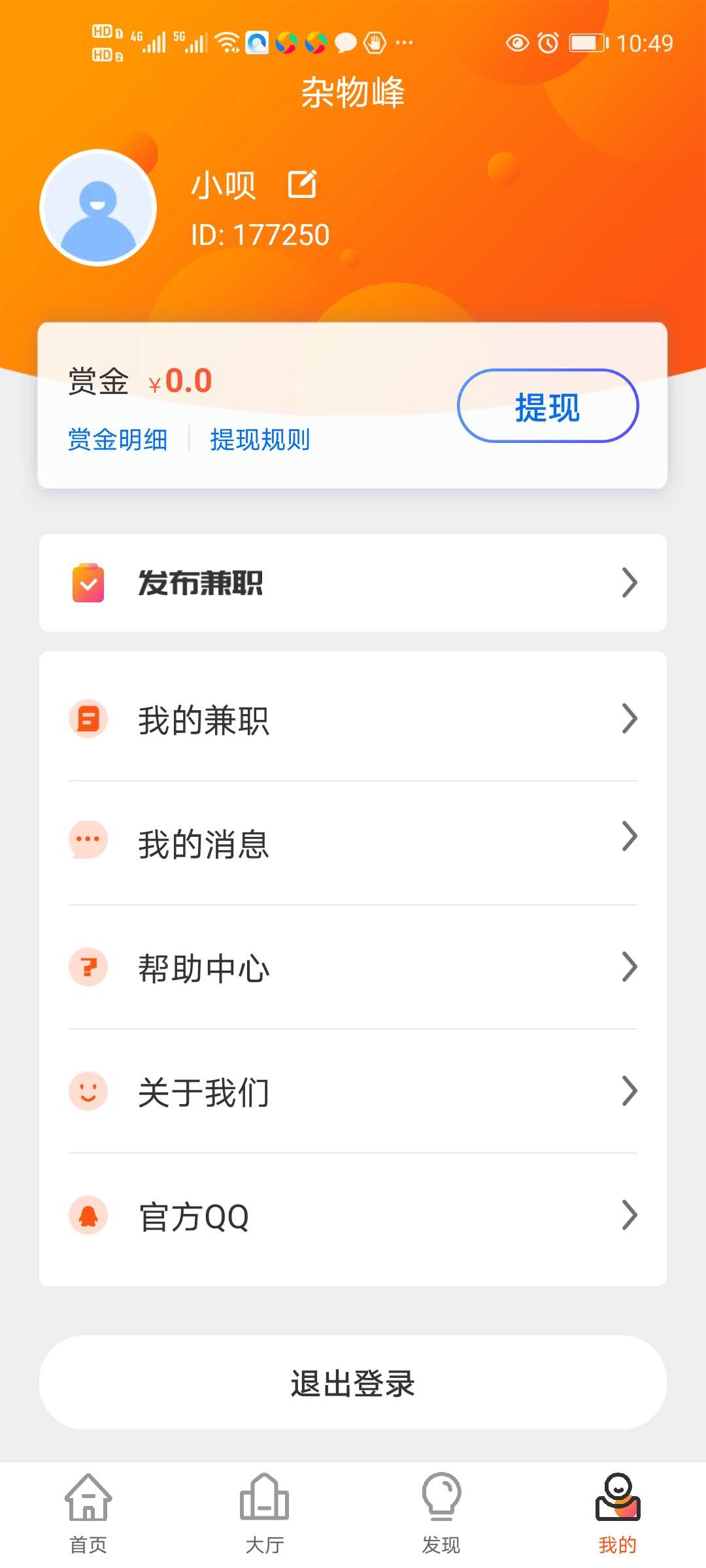Tap the 提现 withdraw button
Viewport: 706px width, 1568px height.
pyautogui.click(x=548, y=406)
